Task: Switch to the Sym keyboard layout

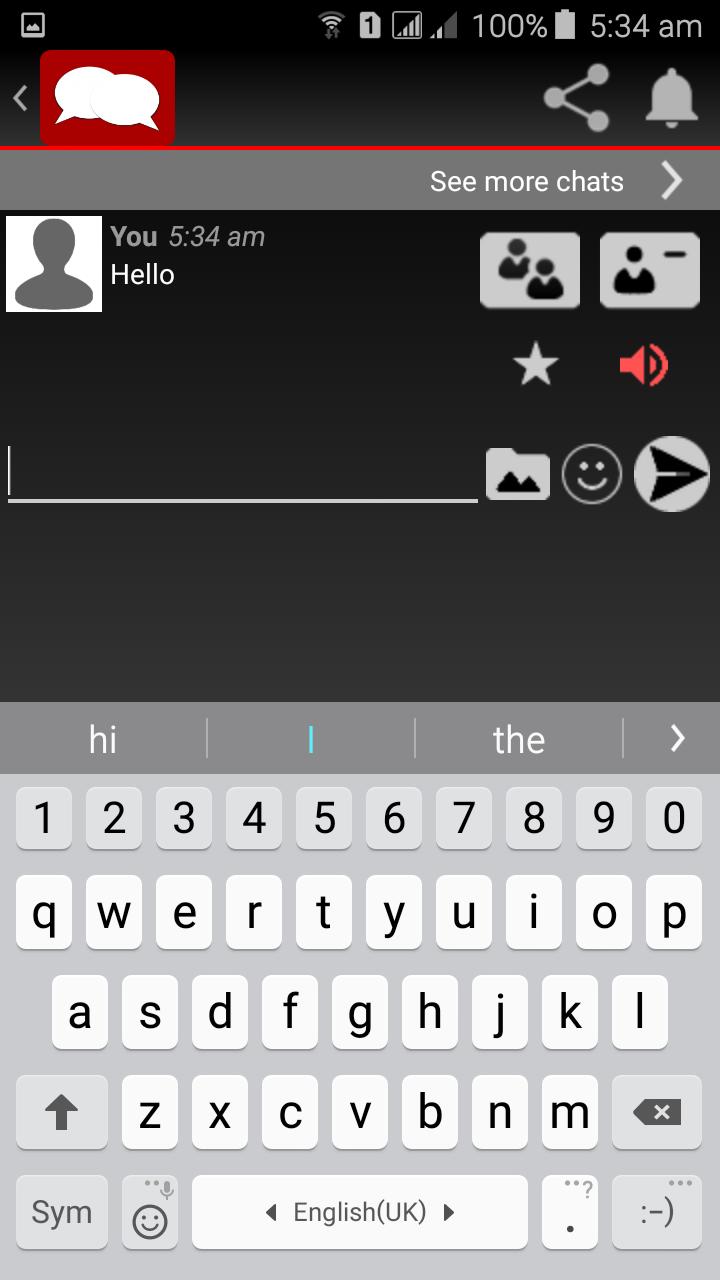Action: [61, 1212]
